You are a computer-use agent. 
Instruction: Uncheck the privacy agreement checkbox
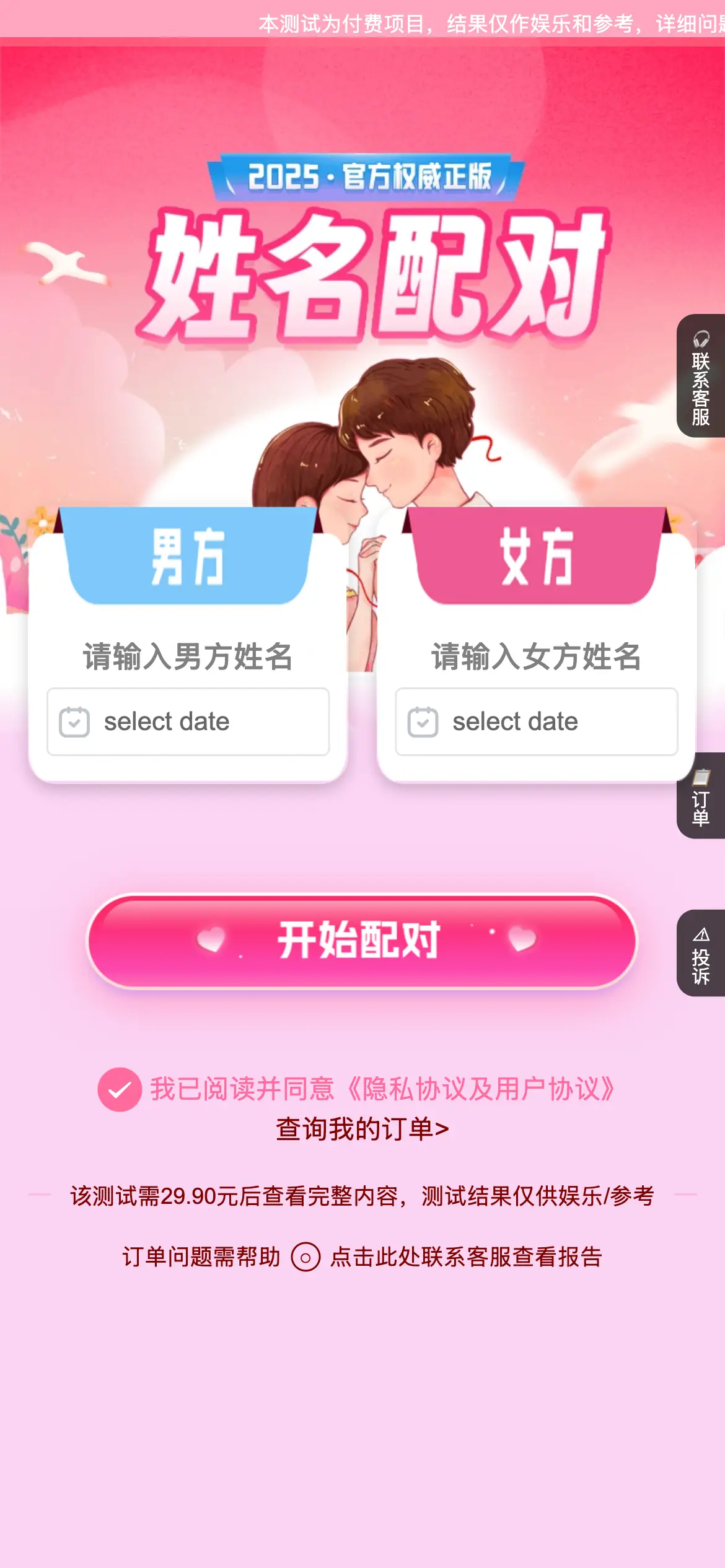click(x=120, y=1089)
